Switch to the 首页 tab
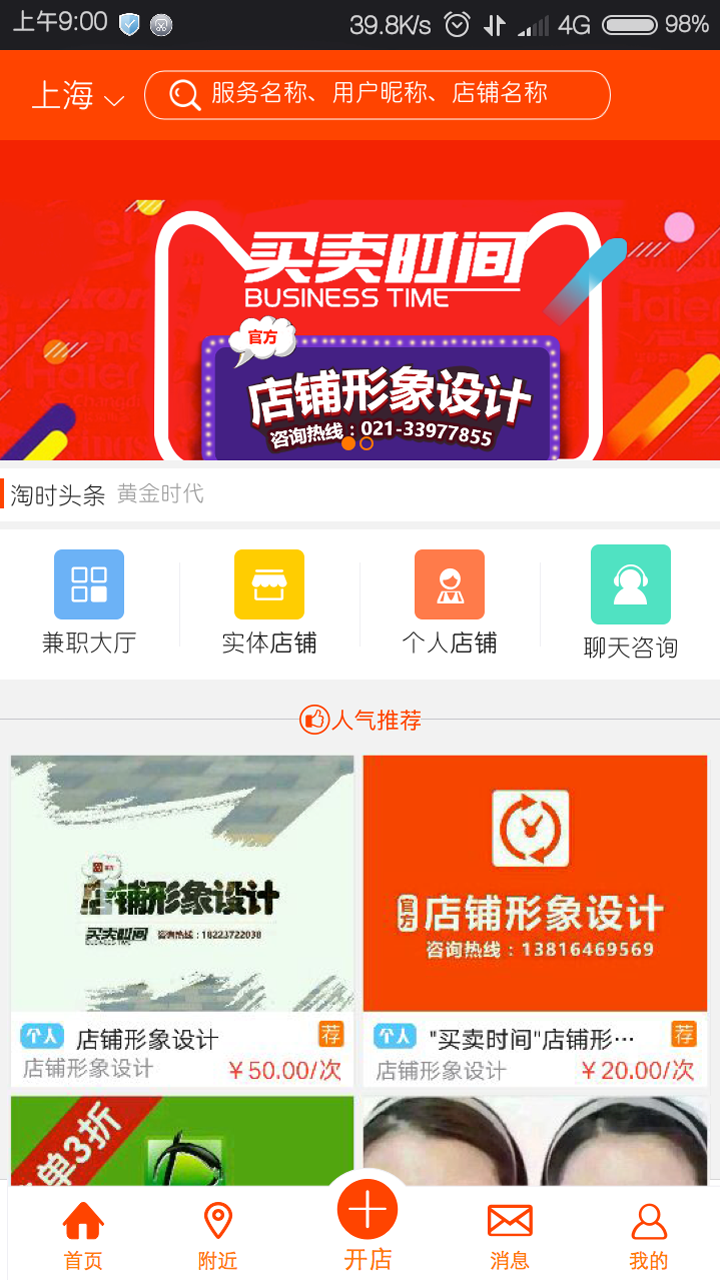The width and height of the screenshot is (720, 1280). [83, 1236]
